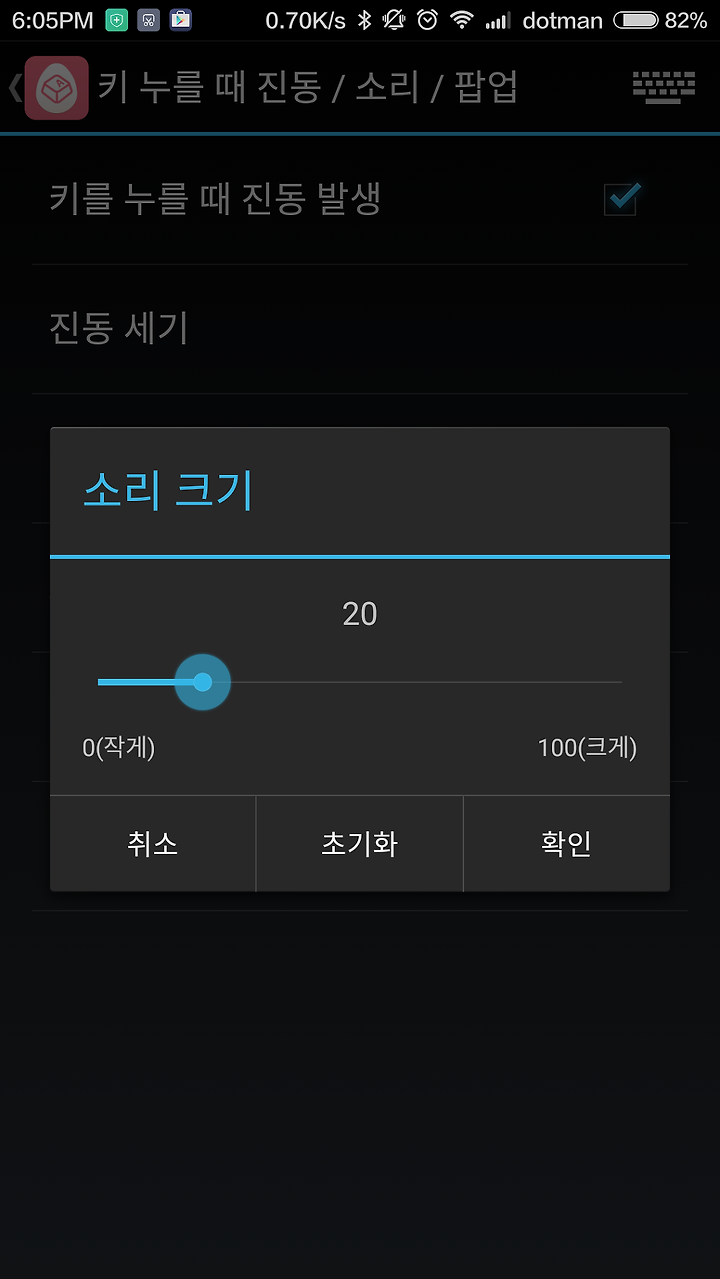The width and height of the screenshot is (720, 1279).
Task: Tap the 소리 크기 slider thumb
Action: click(x=203, y=682)
